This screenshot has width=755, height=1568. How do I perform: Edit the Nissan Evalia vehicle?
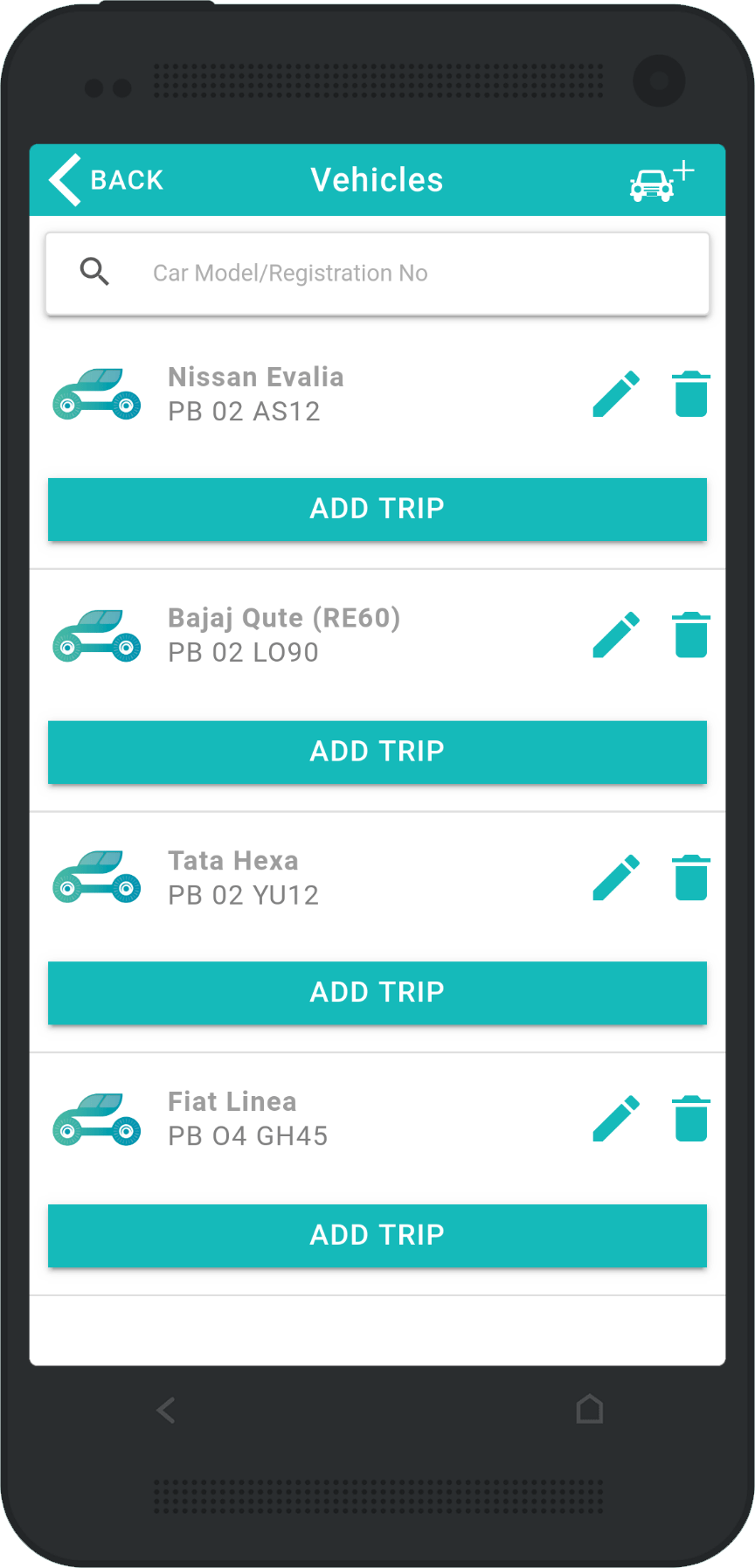click(616, 394)
